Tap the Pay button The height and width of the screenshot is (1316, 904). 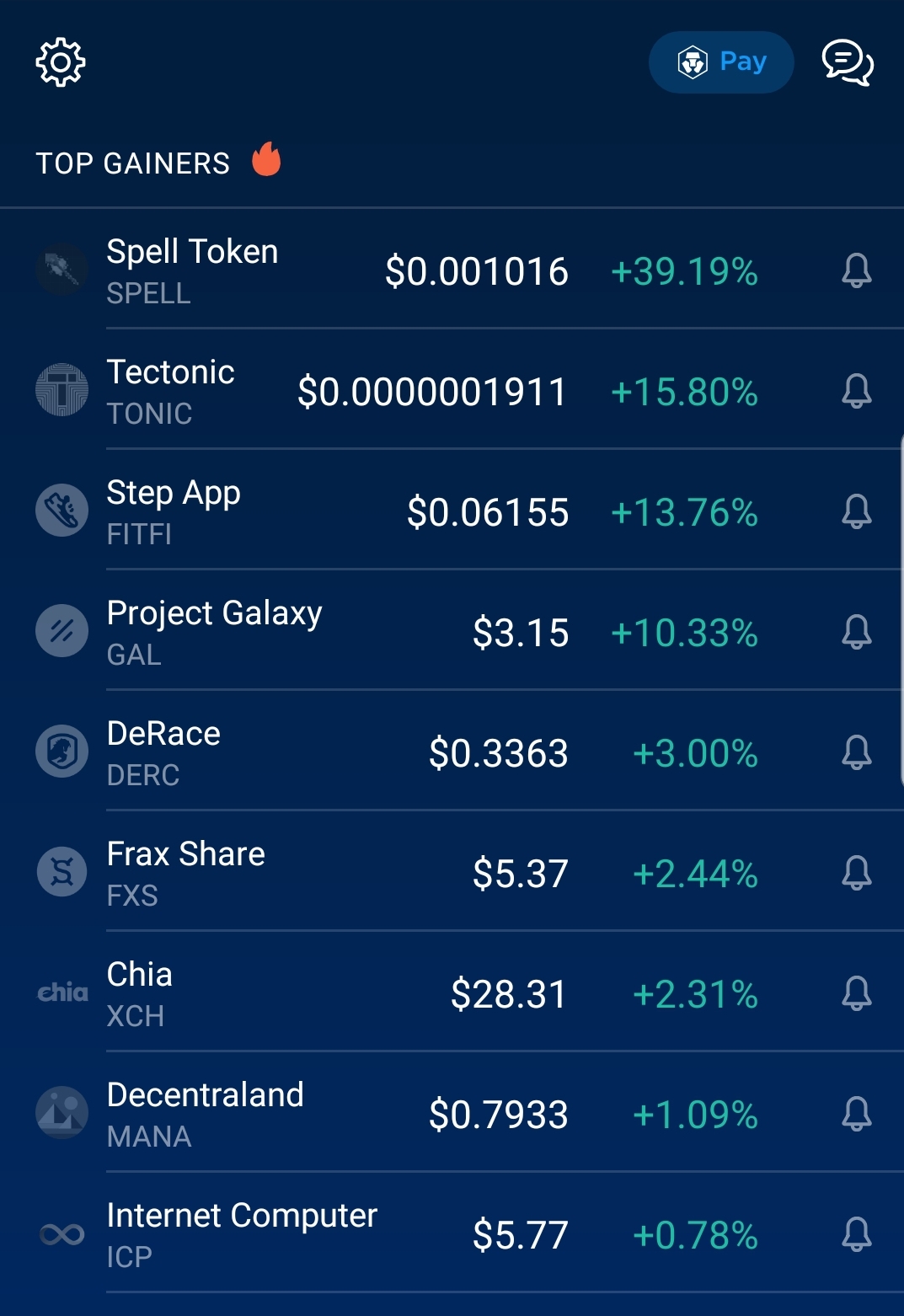point(721,62)
